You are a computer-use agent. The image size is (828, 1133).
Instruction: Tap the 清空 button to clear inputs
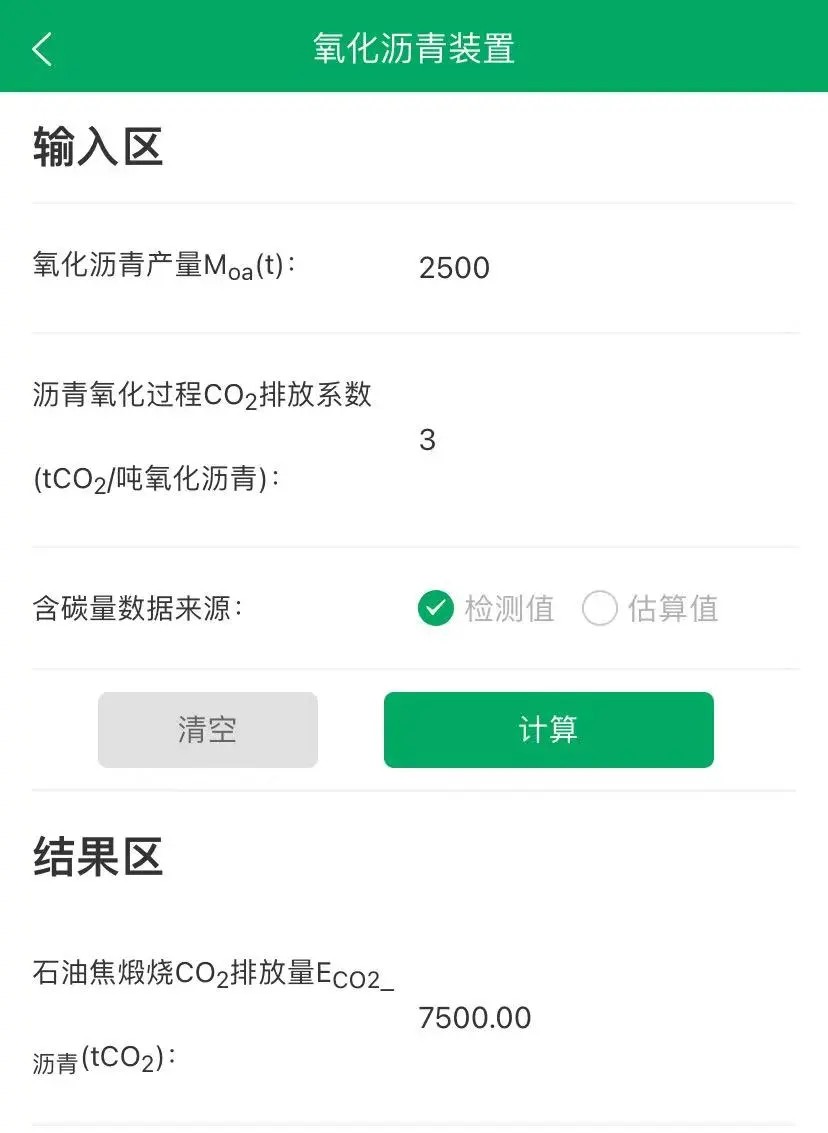click(208, 730)
